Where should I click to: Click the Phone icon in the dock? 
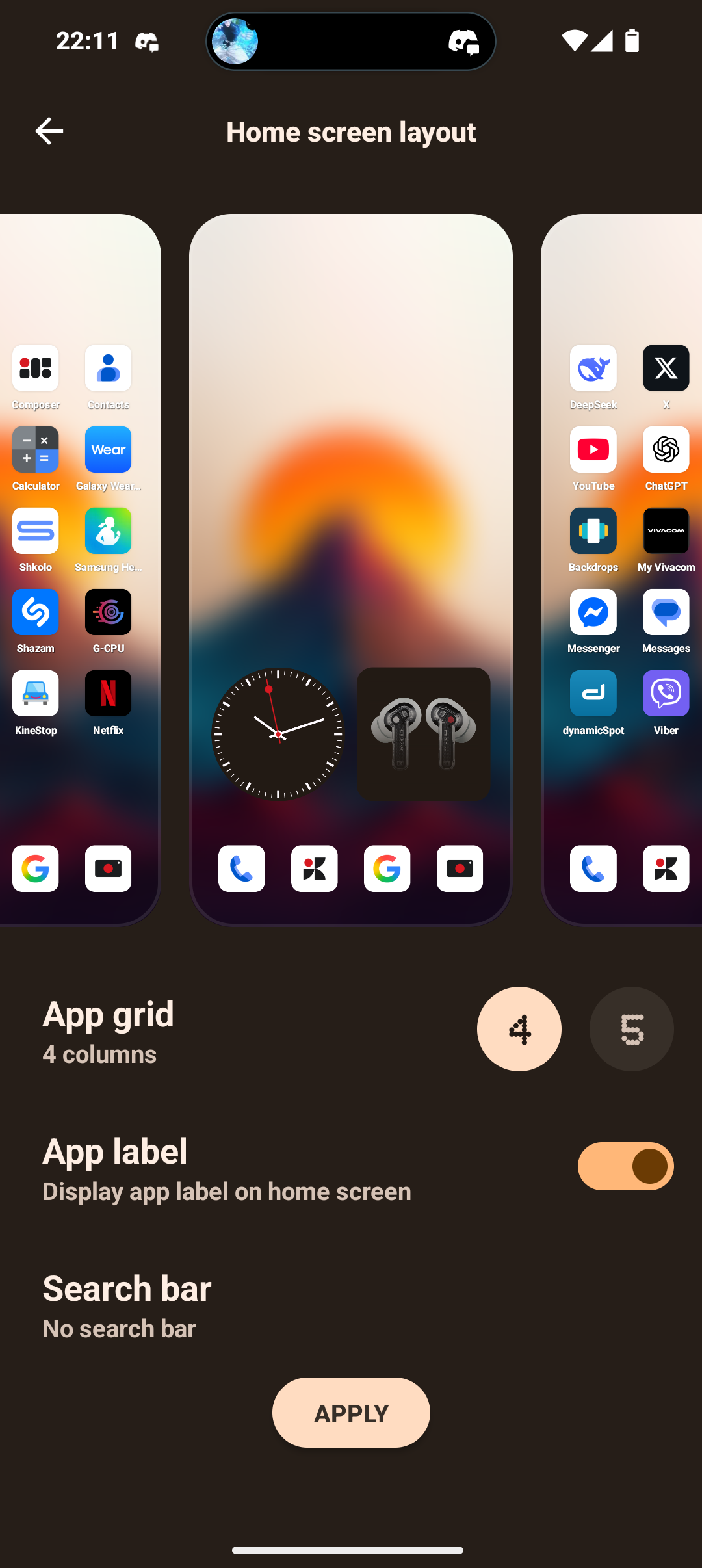click(241, 869)
